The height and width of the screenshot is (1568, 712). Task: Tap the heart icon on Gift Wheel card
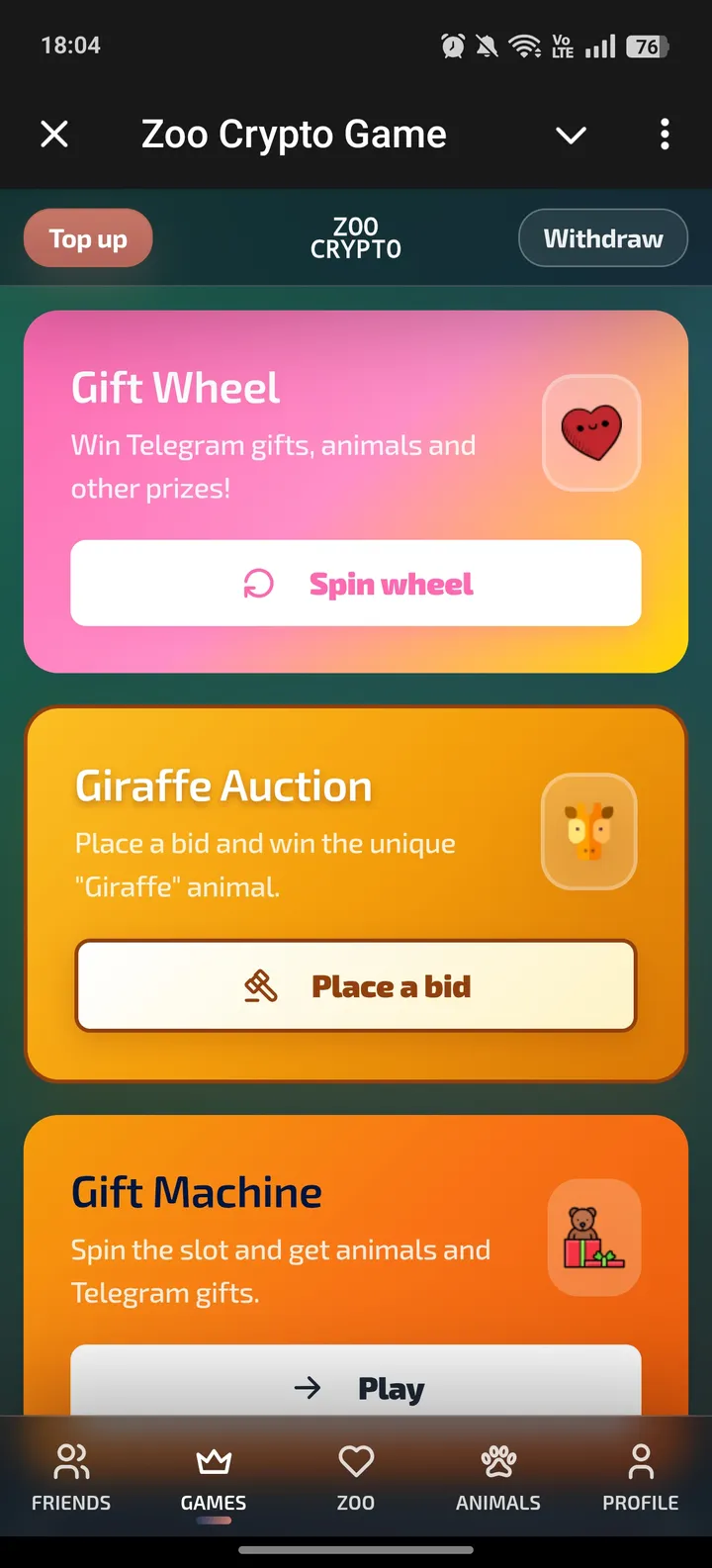point(591,432)
